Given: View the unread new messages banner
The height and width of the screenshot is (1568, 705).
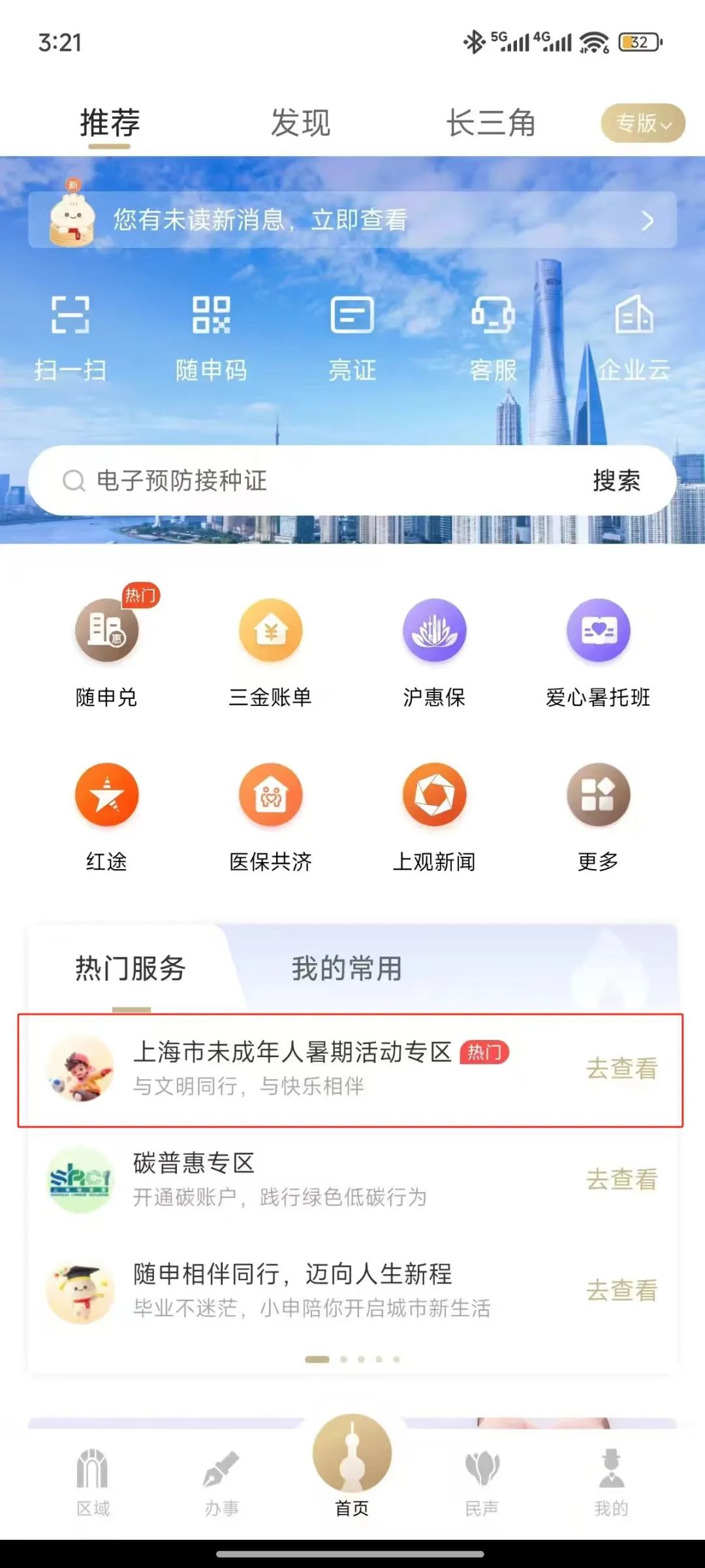Looking at the screenshot, I should (352, 220).
